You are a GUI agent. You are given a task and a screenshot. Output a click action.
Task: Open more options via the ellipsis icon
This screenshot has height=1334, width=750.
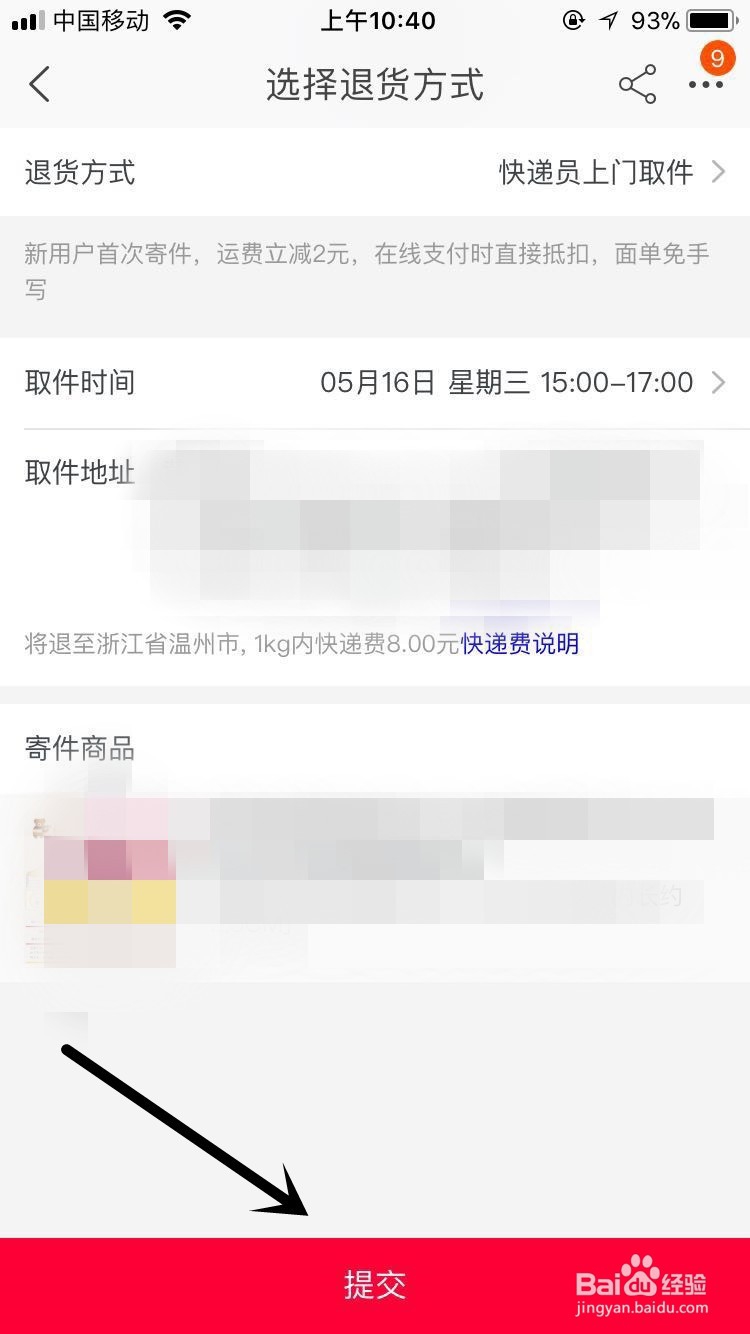706,86
